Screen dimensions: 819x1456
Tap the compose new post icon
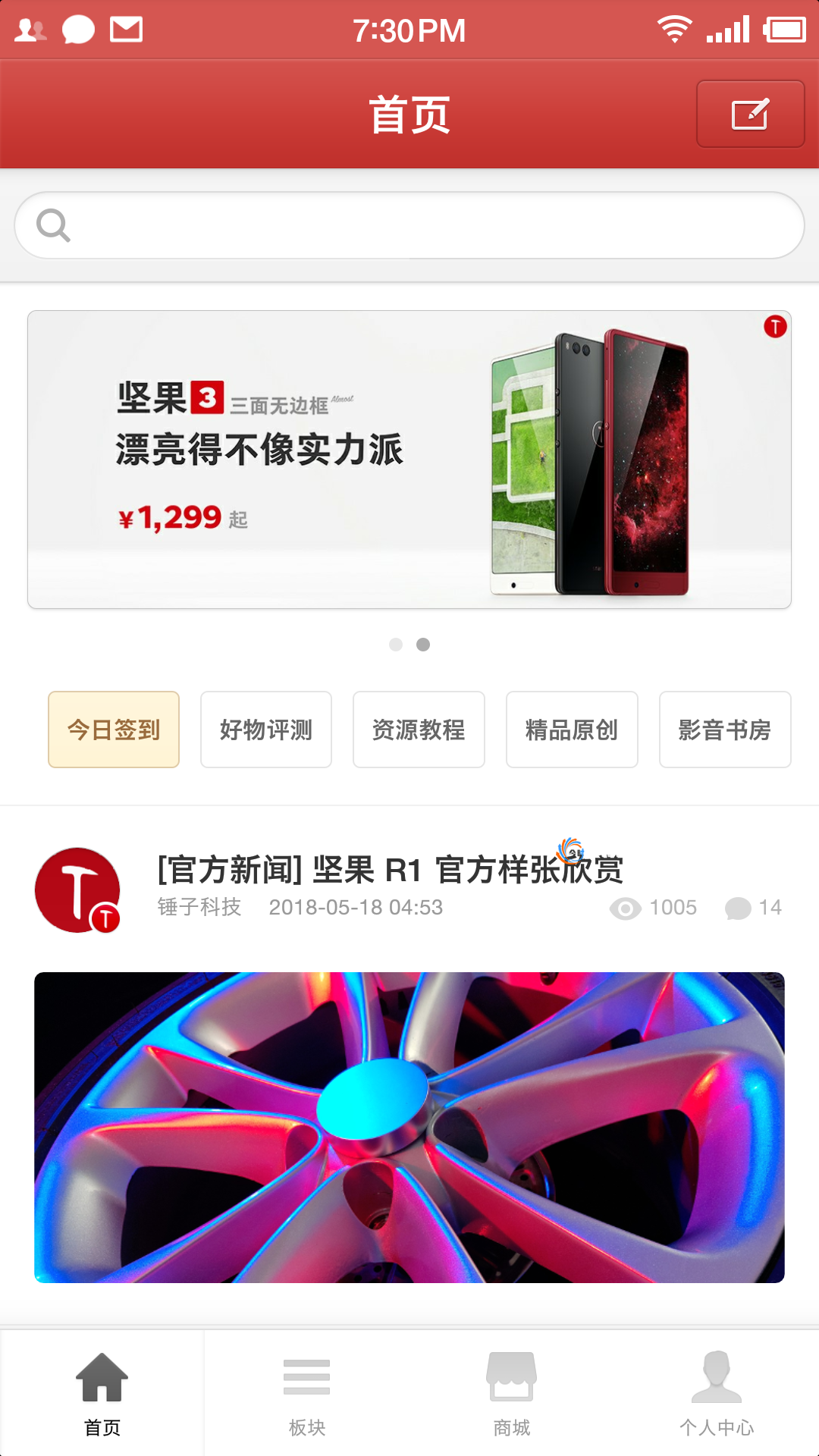click(750, 114)
